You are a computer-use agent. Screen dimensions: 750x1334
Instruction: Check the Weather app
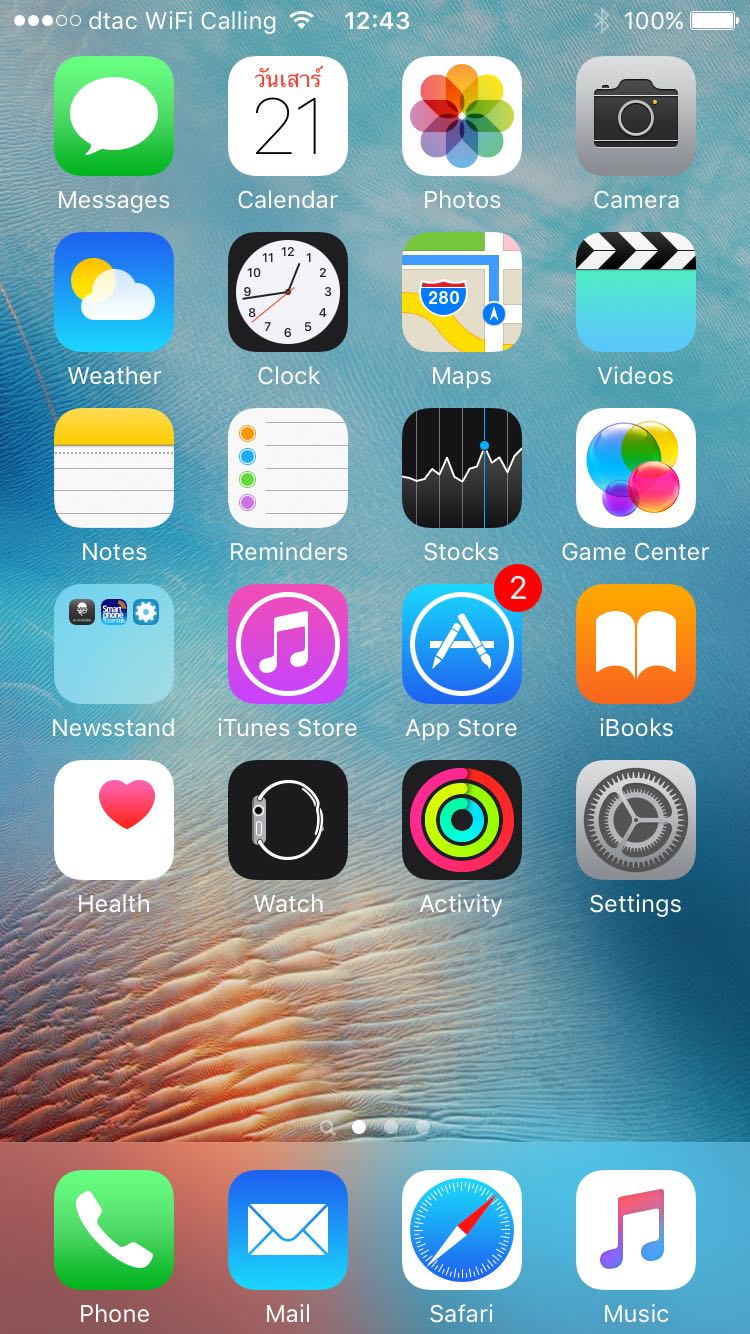point(114,292)
